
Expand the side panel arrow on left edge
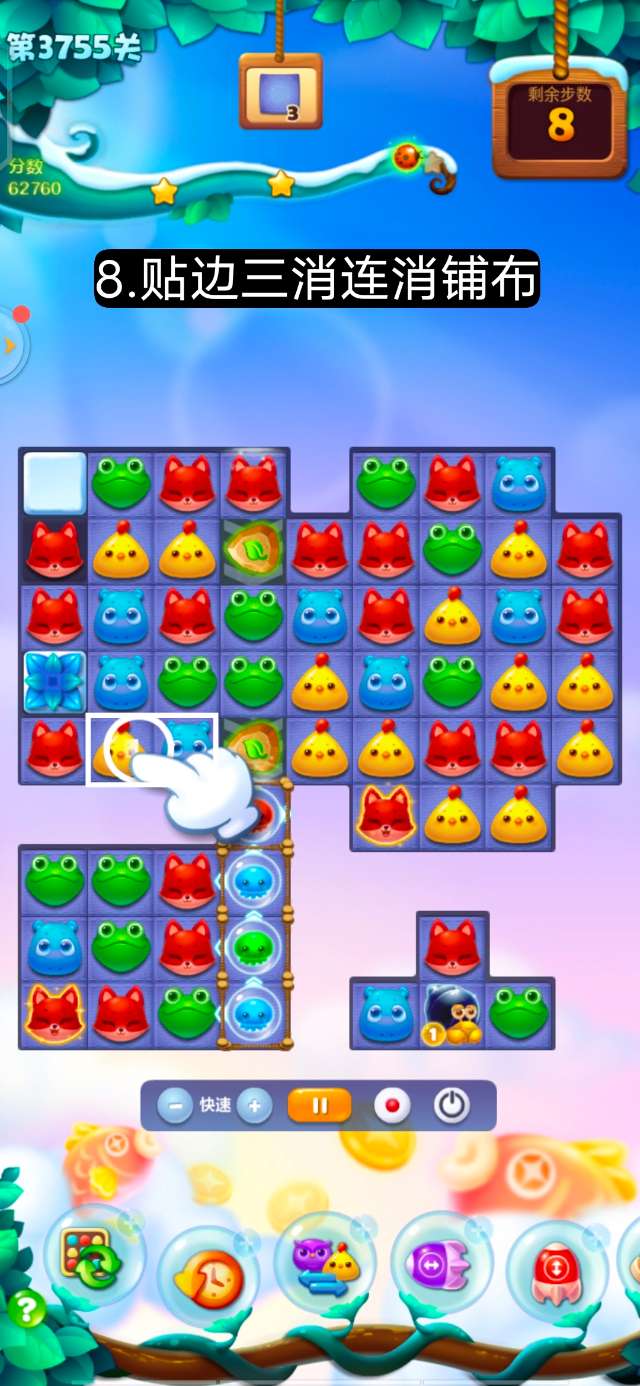coord(10,346)
